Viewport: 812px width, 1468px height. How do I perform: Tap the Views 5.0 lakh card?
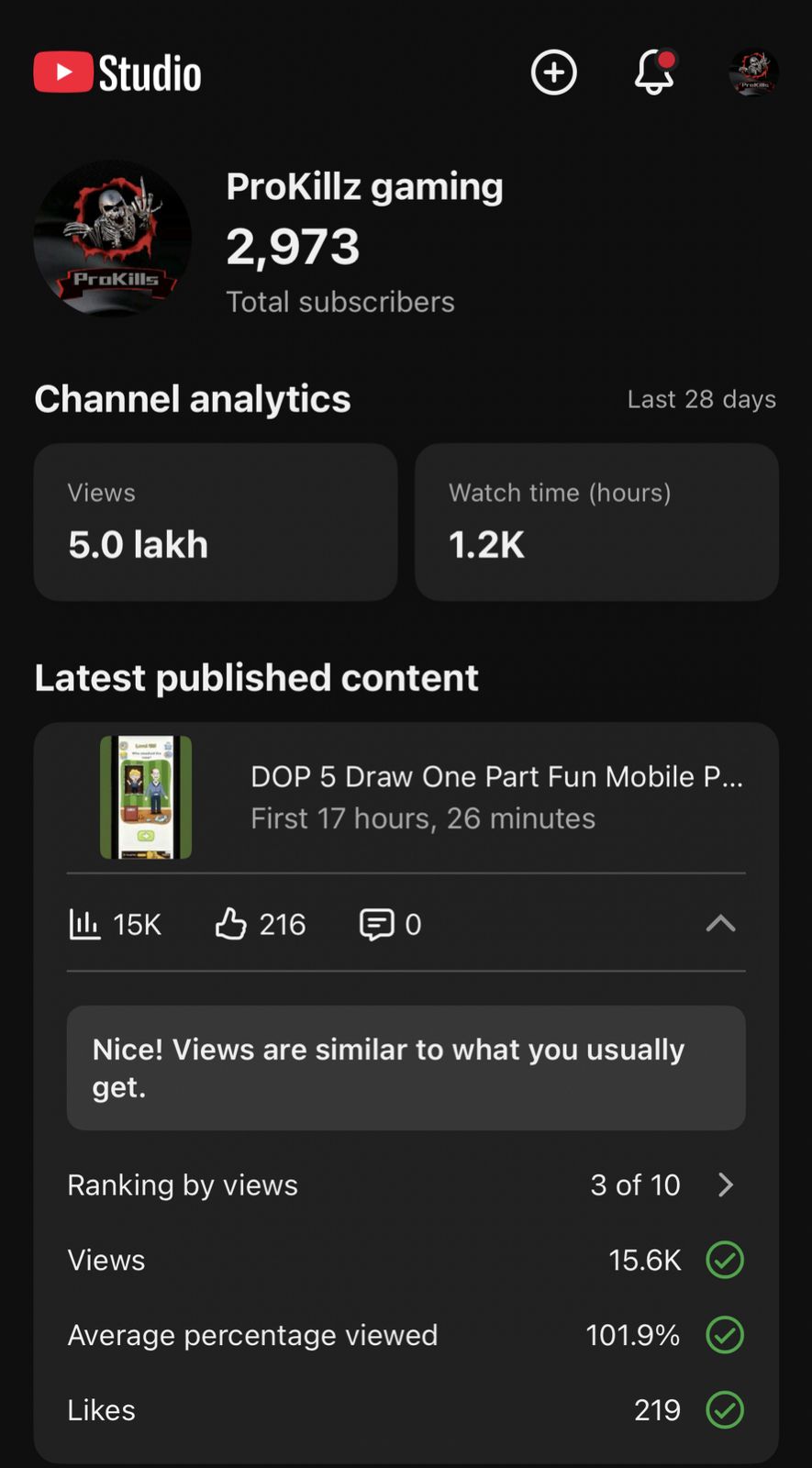[216, 521]
